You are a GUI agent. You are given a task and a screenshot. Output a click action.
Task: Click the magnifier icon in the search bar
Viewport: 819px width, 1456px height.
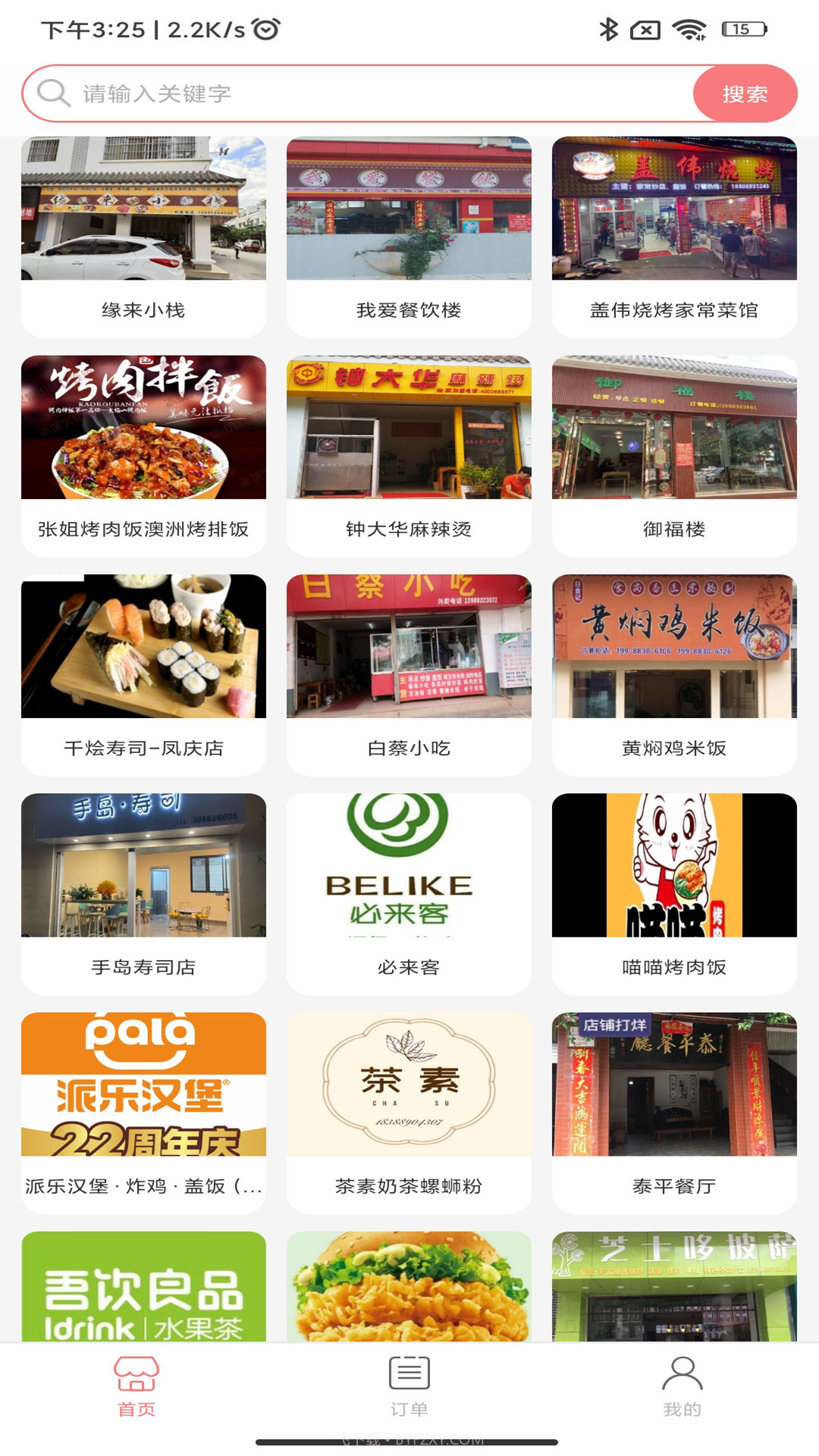(52, 93)
